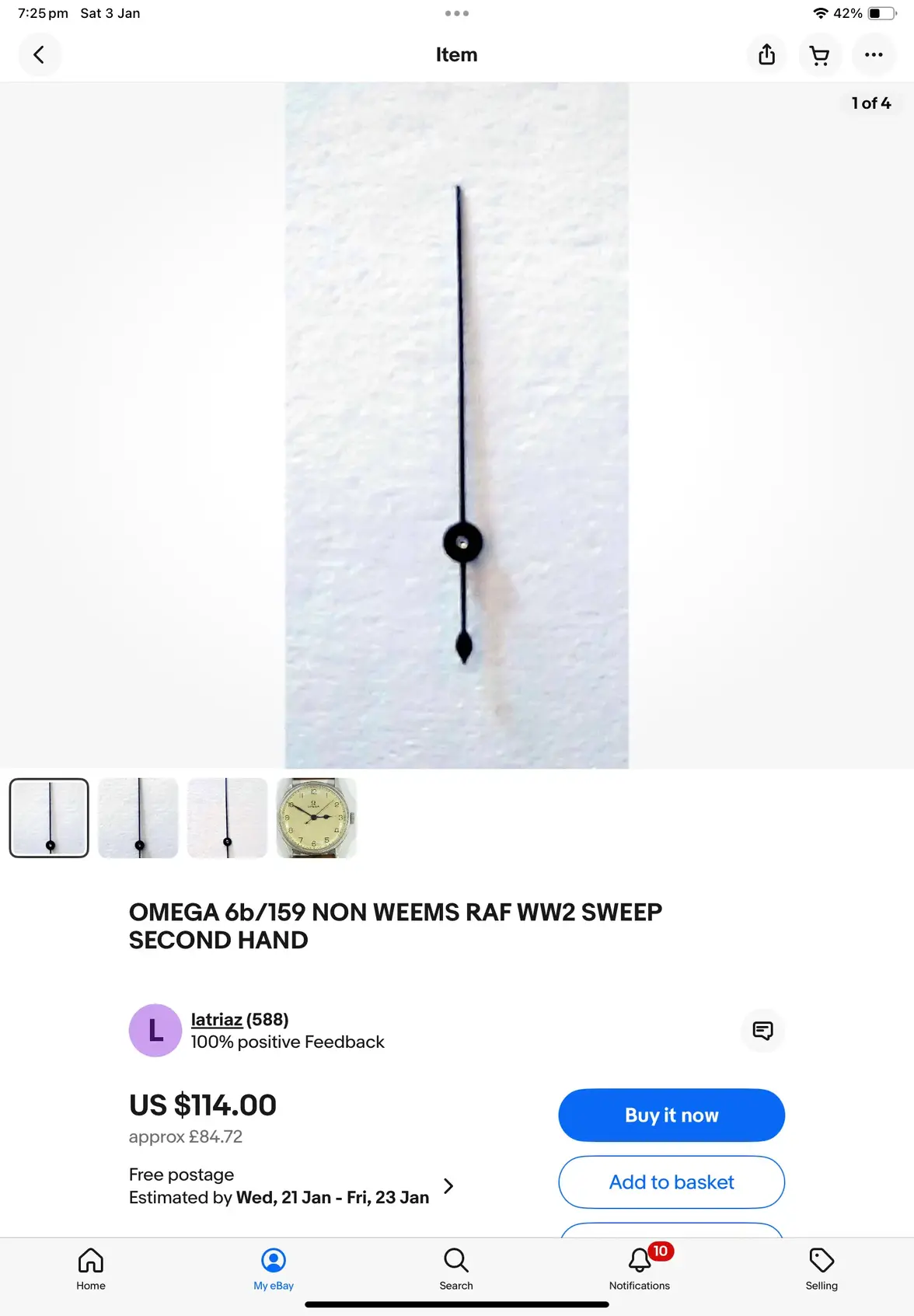Go to the Home tab
The image size is (914, 1316).
click(91, 1268)
